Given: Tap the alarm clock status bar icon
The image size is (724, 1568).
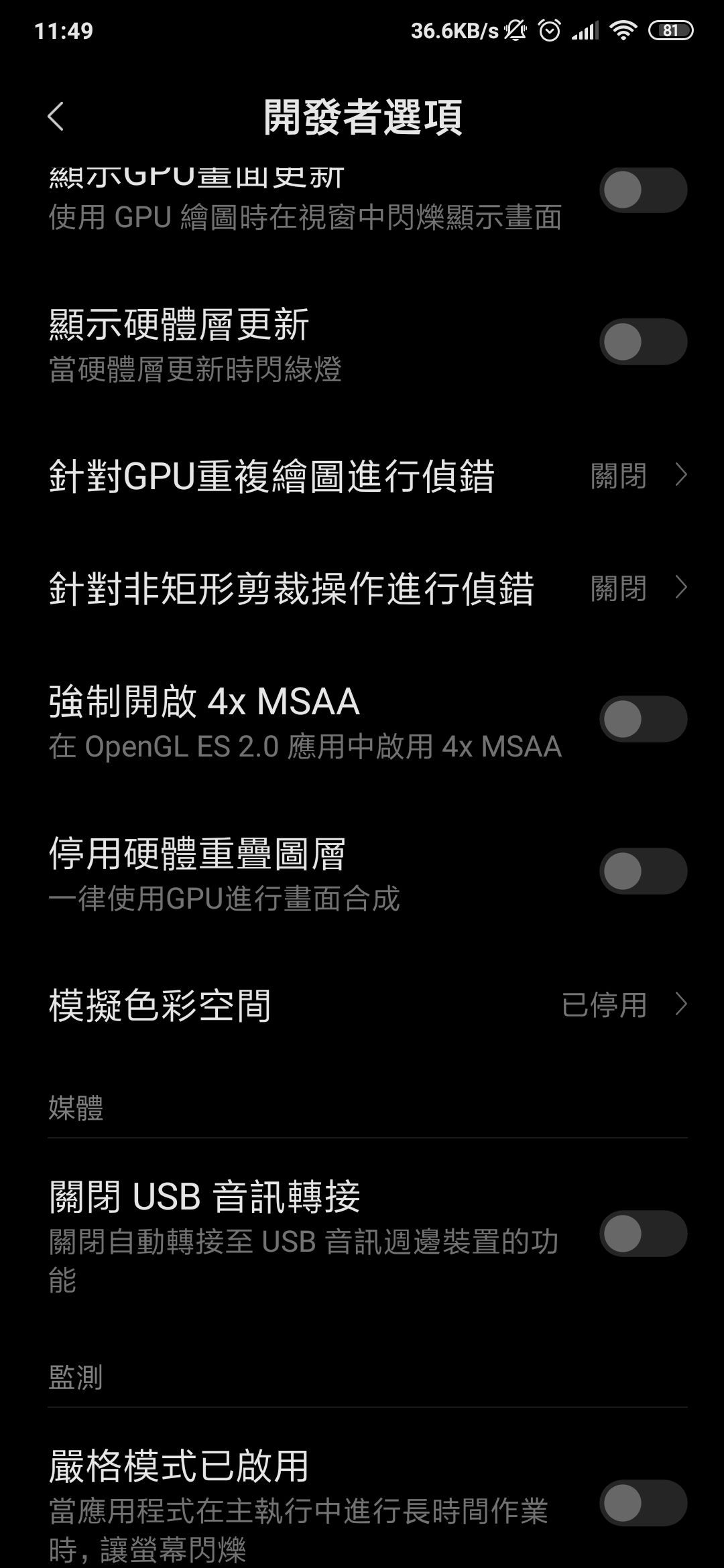Looking at the screenshot, I should click(x=550, y=30).
